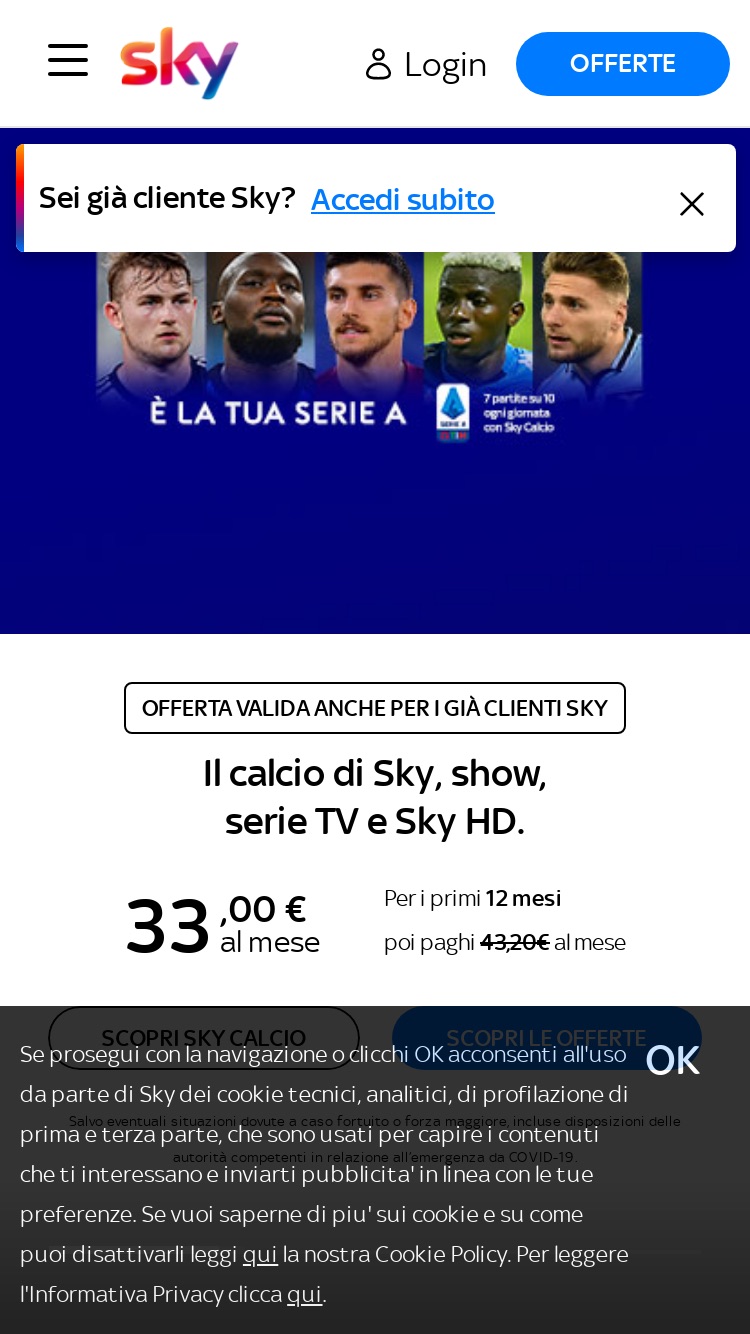750x1334 pixels.
Task: Dismiss the Sky customer banner
Action: (692, 204)
